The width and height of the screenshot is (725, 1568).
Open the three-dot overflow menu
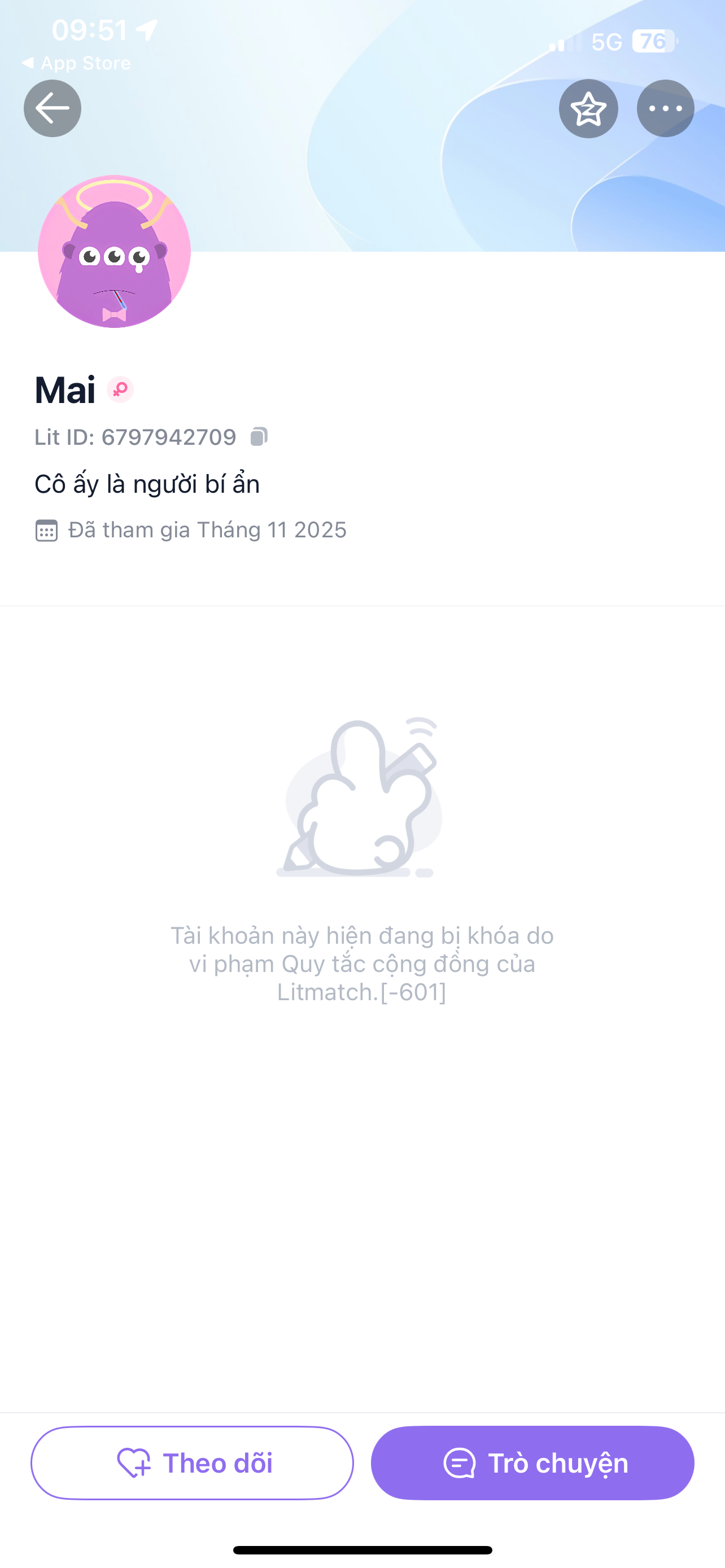tap(665, 108)
